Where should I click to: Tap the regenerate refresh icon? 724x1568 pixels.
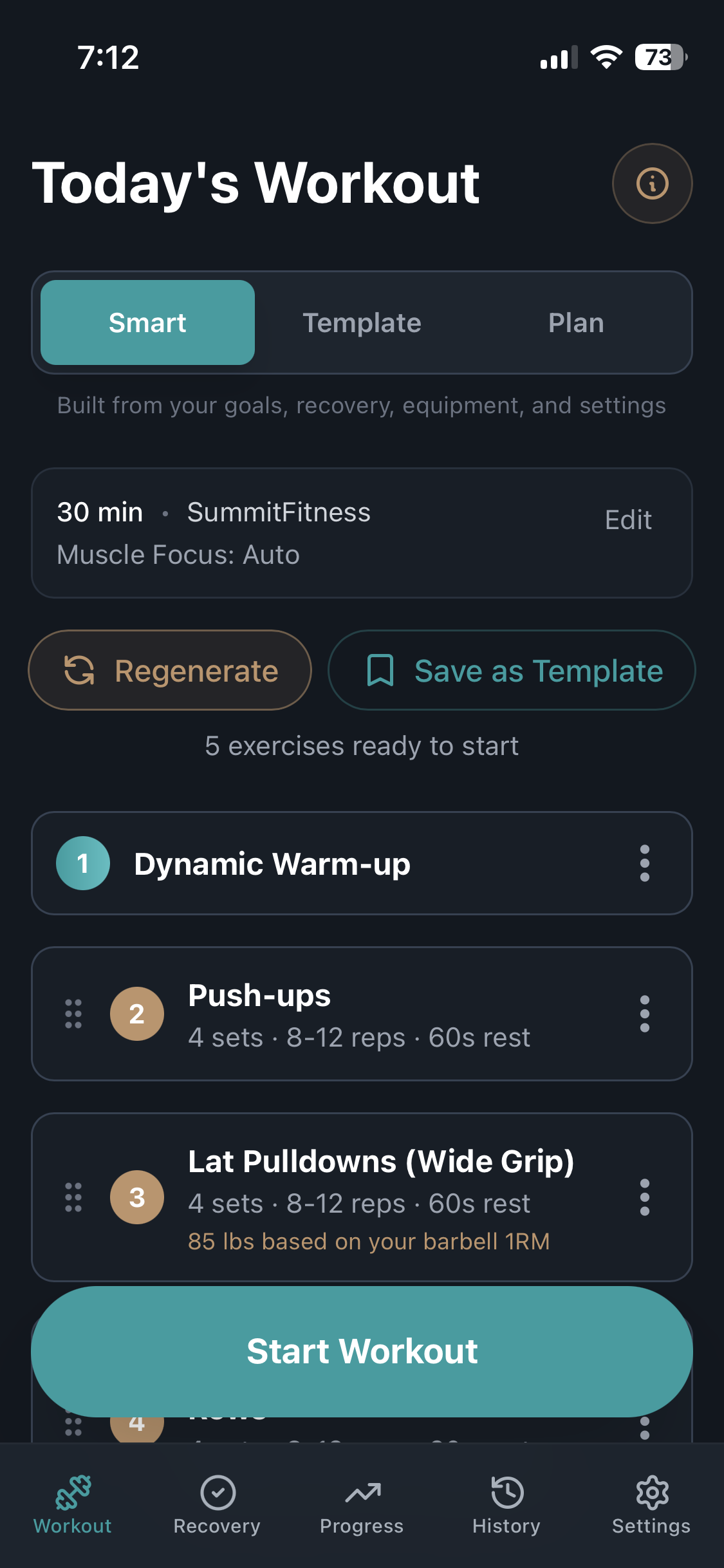click(79, 669)
